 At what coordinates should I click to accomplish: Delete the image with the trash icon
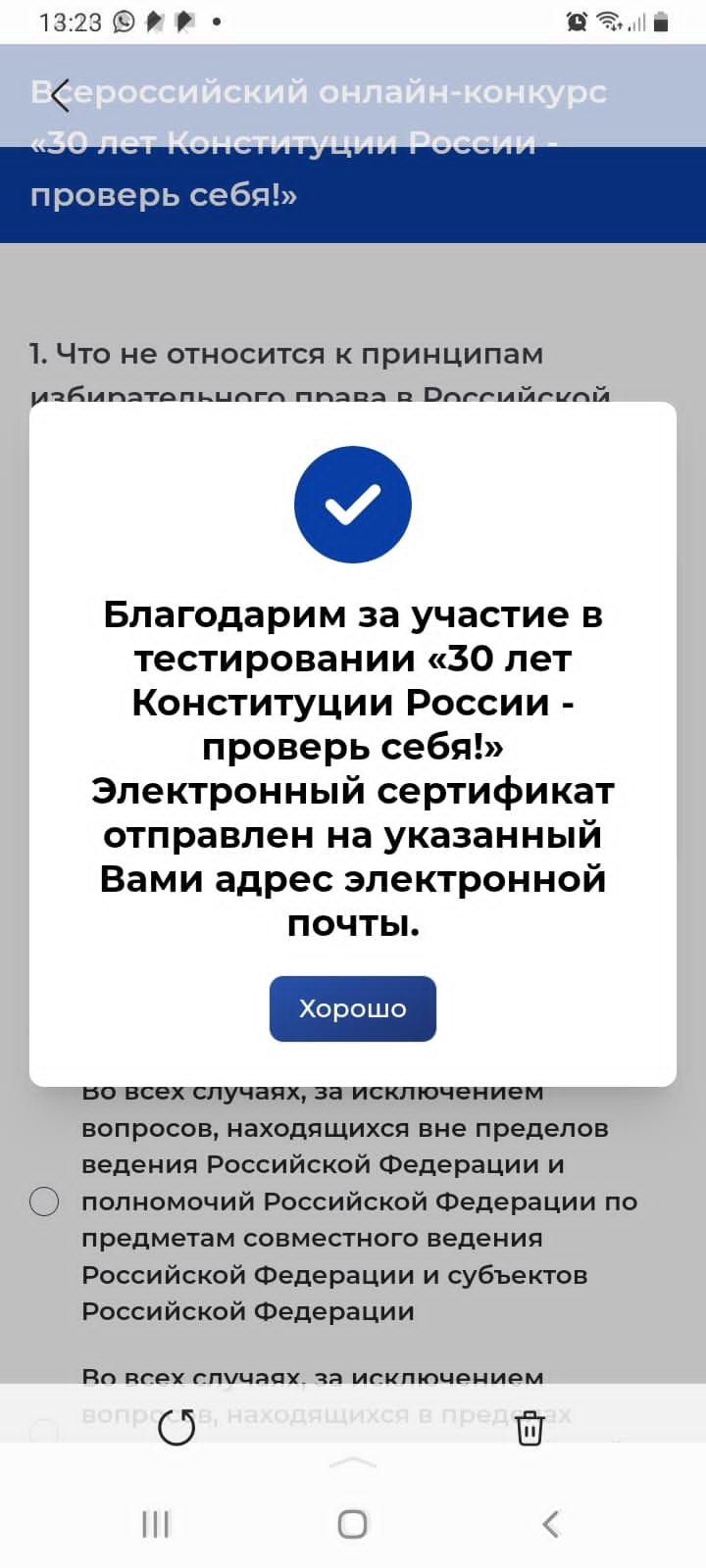pyautogui.click(x=529, y=1429)
